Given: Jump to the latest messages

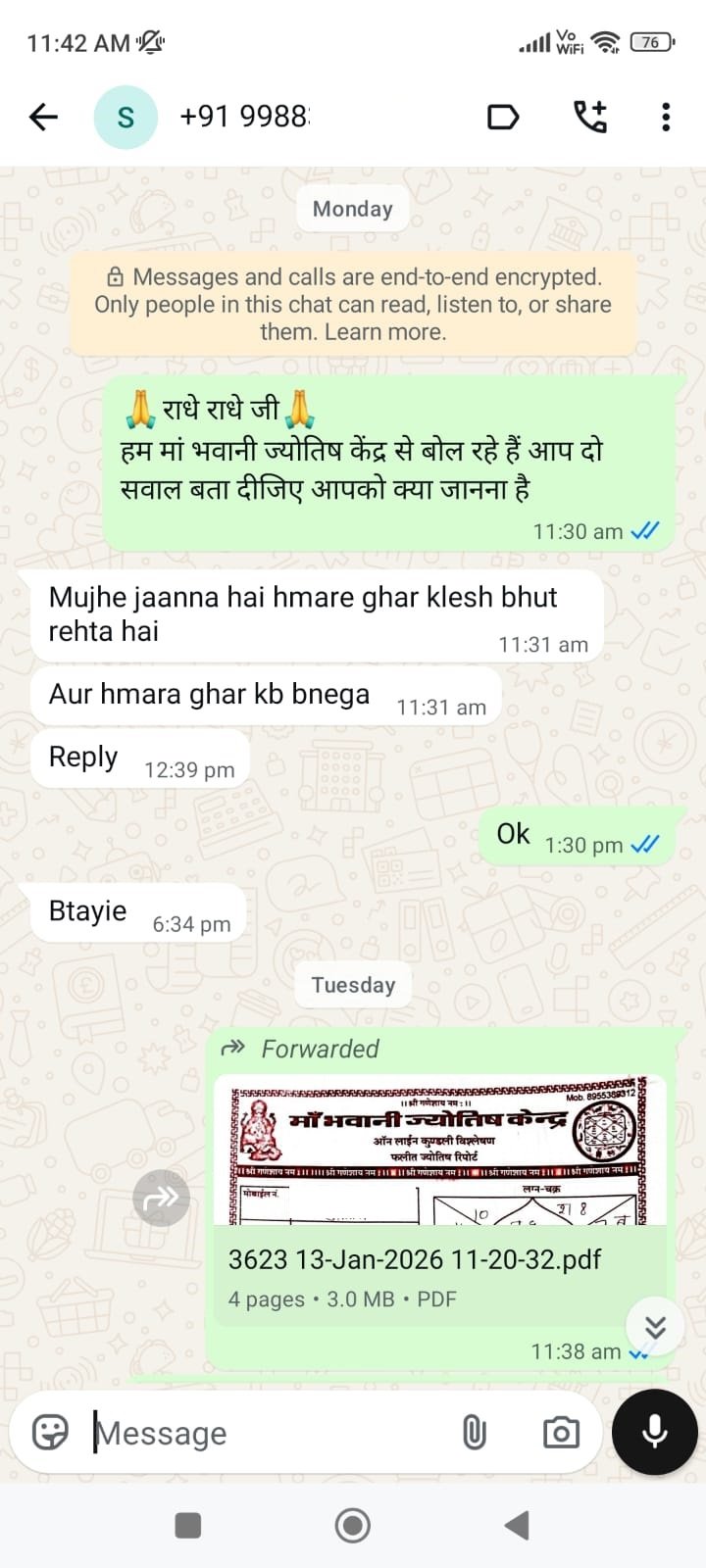Looking at the screenshot, I should (x=655, y=1327).
